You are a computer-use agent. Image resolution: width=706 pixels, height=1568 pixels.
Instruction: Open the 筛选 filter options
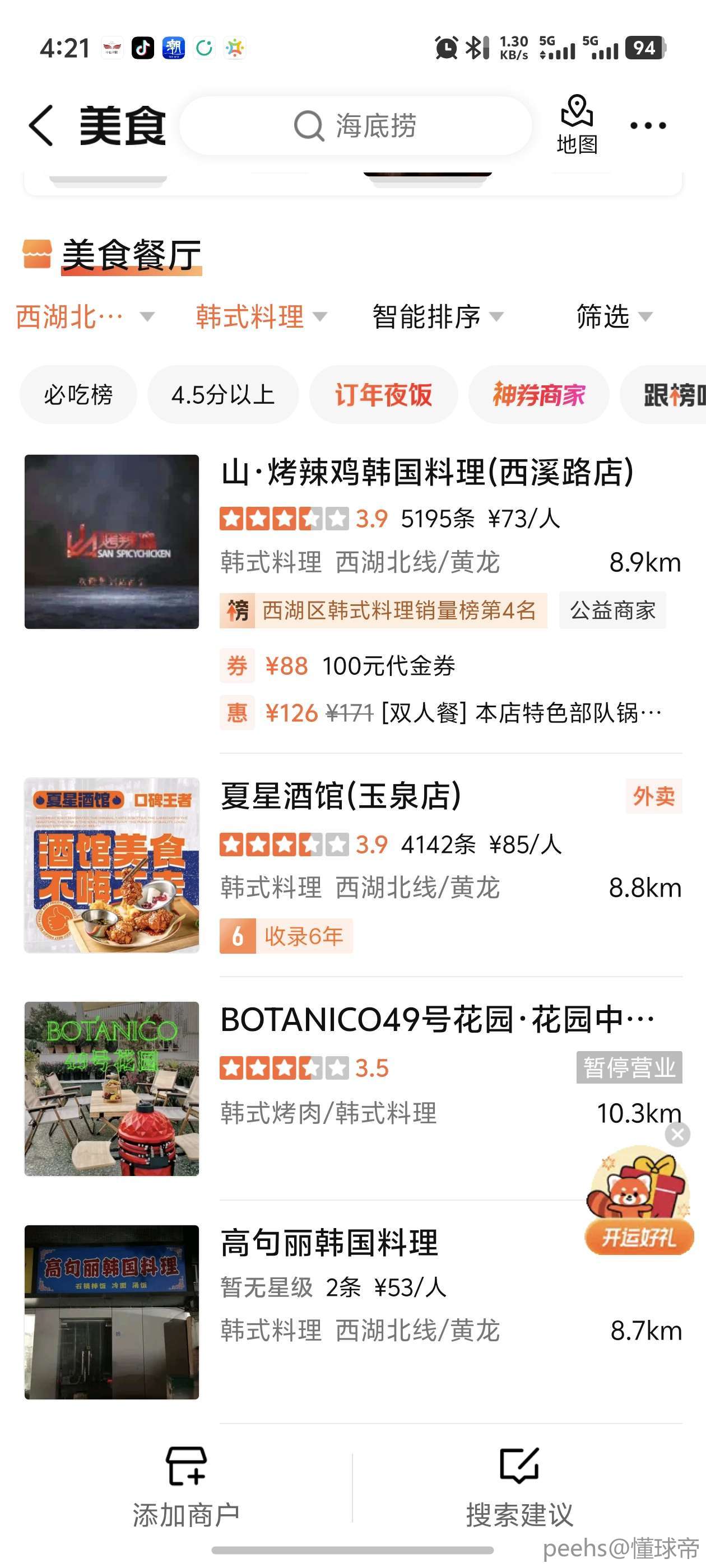pos(614,316)
